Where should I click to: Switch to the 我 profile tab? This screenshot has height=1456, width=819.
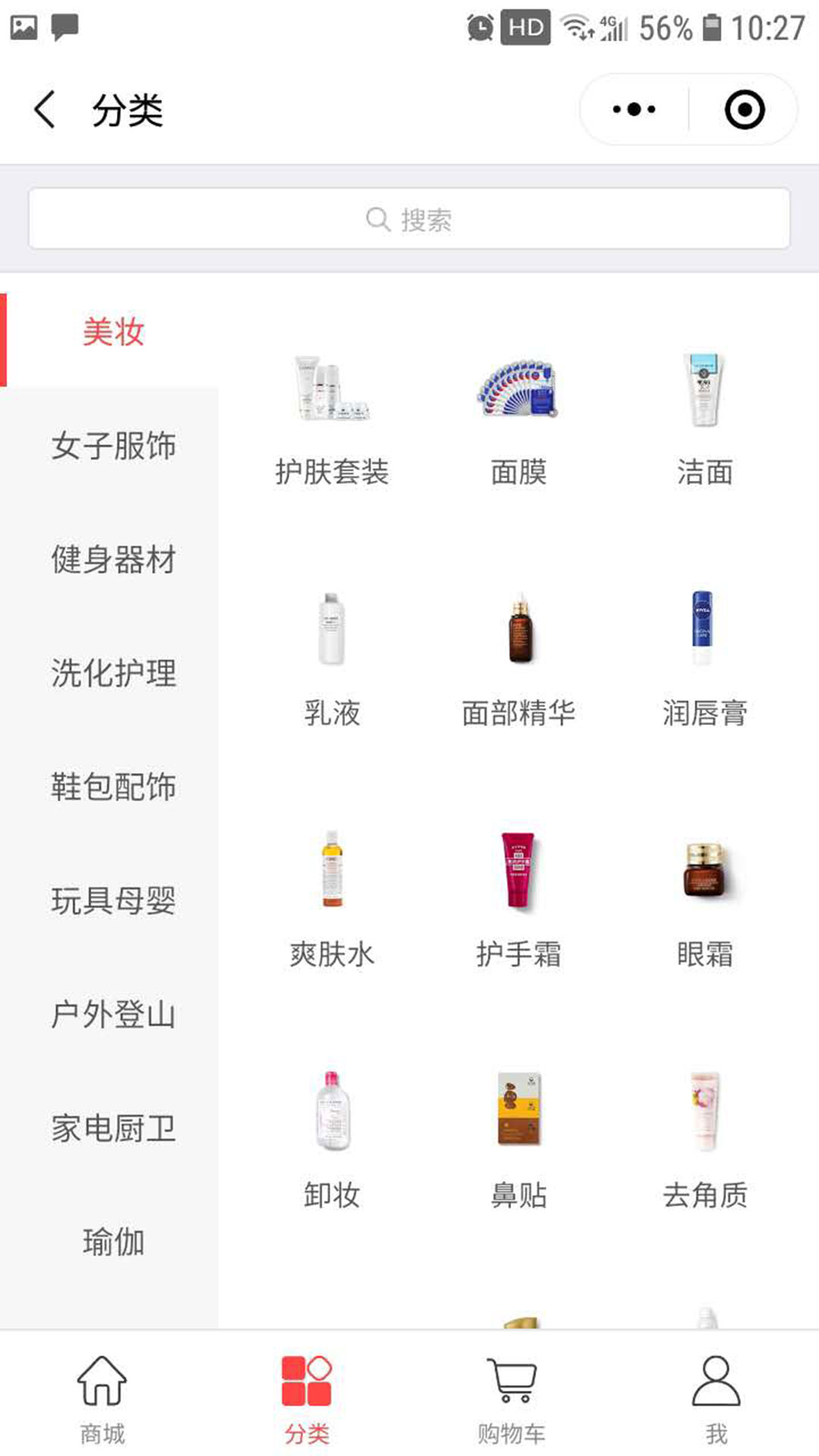tap(717, 1399)
